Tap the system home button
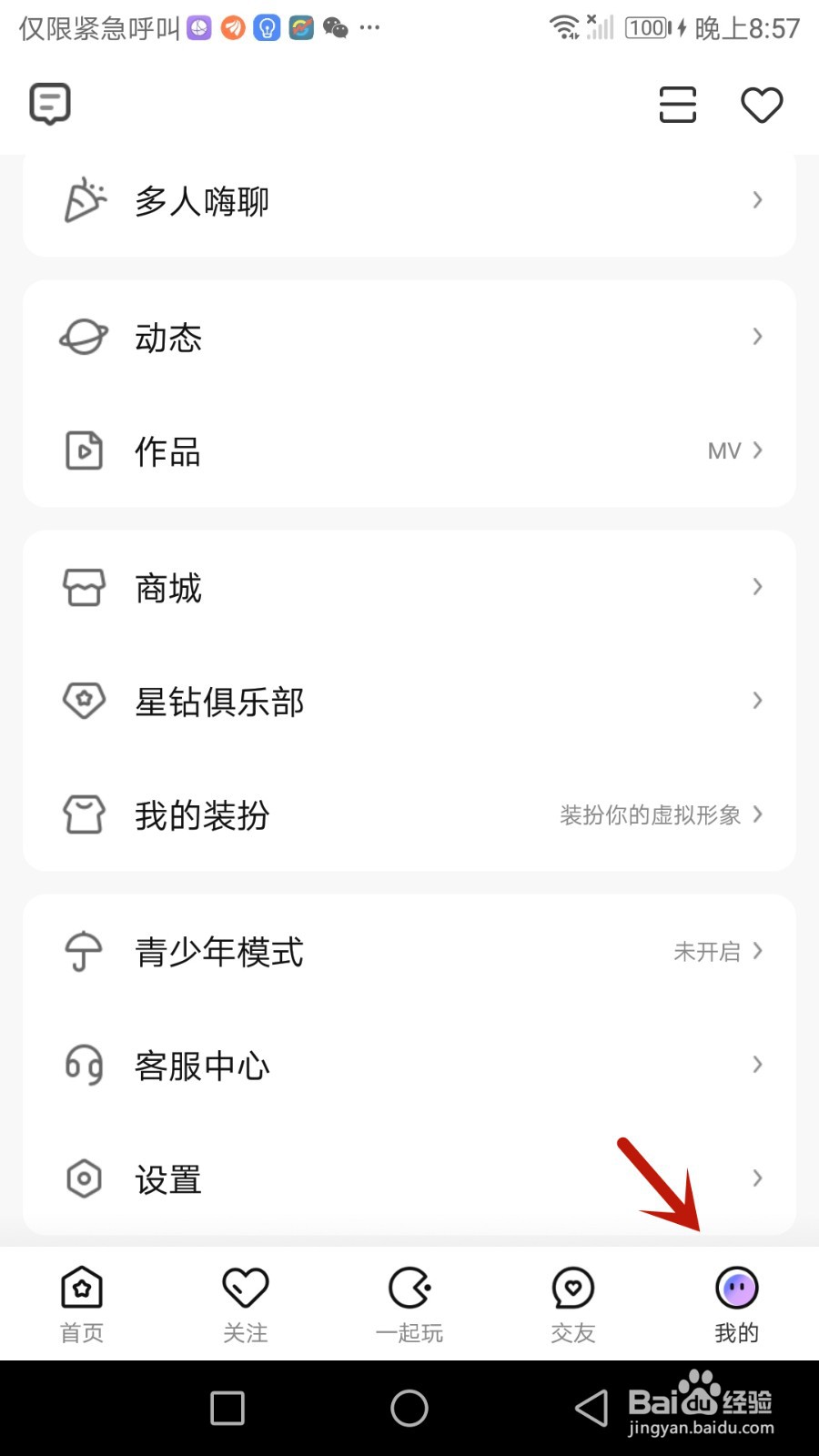819x1456 pixels. point(409,1409)
